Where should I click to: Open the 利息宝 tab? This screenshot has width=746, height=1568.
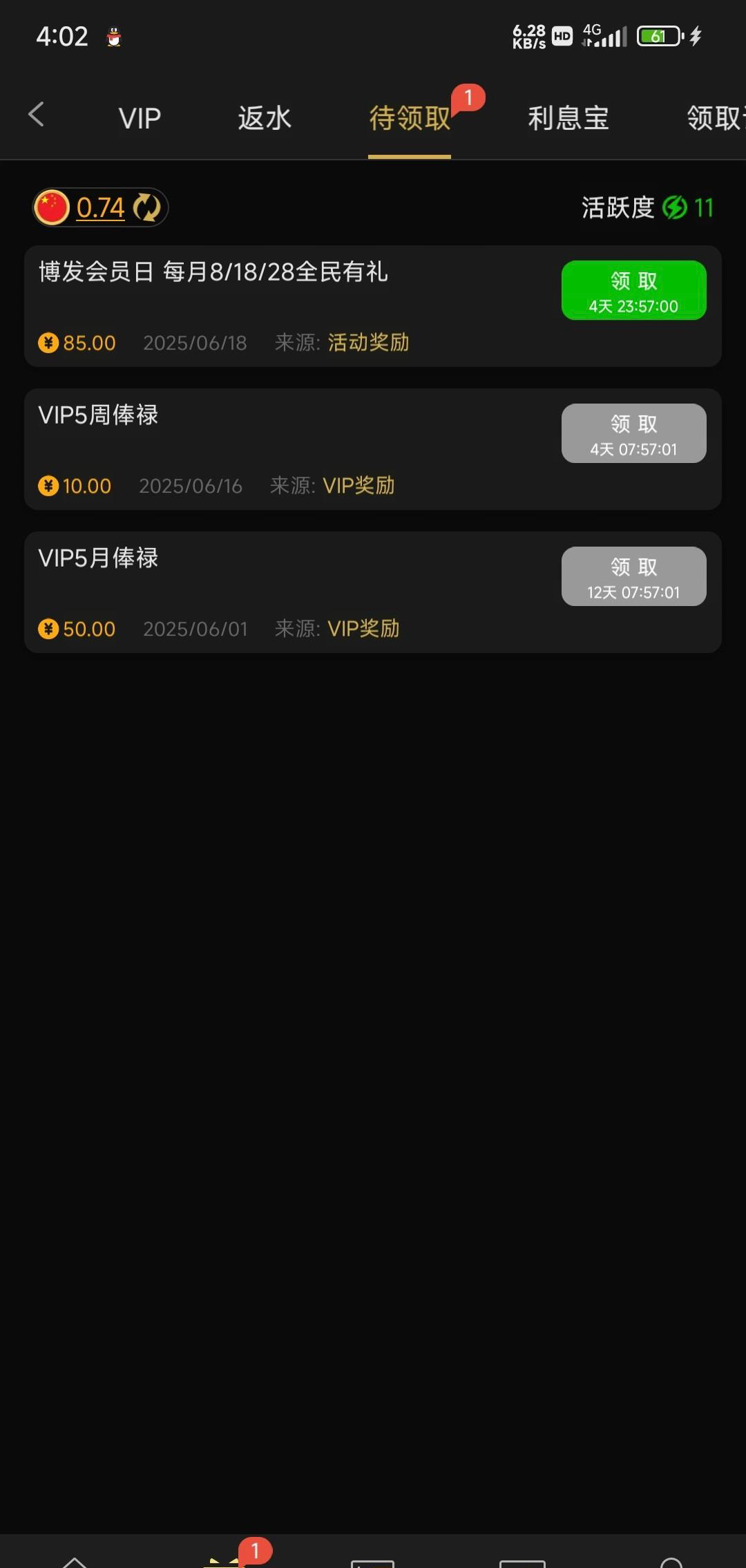568,118
